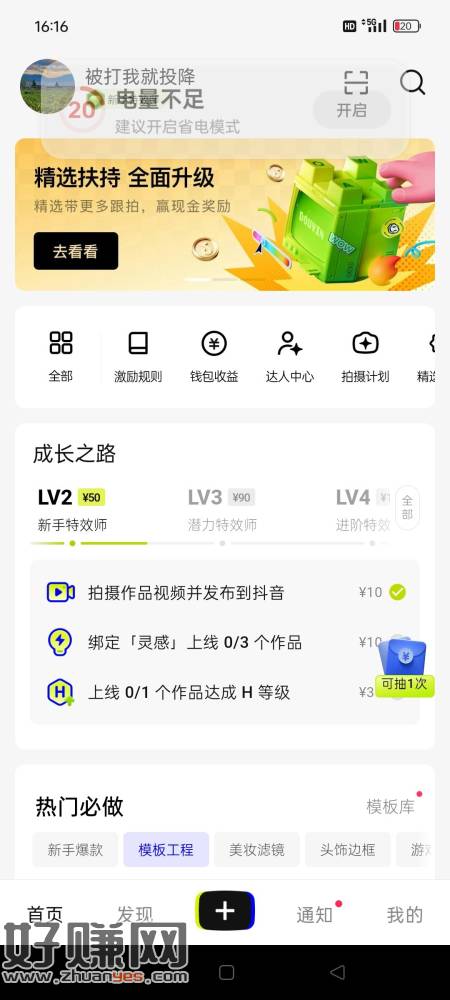Show all growth levels via 全部
Viewport: 450px width, 1000px height.
tap(407, 508)
